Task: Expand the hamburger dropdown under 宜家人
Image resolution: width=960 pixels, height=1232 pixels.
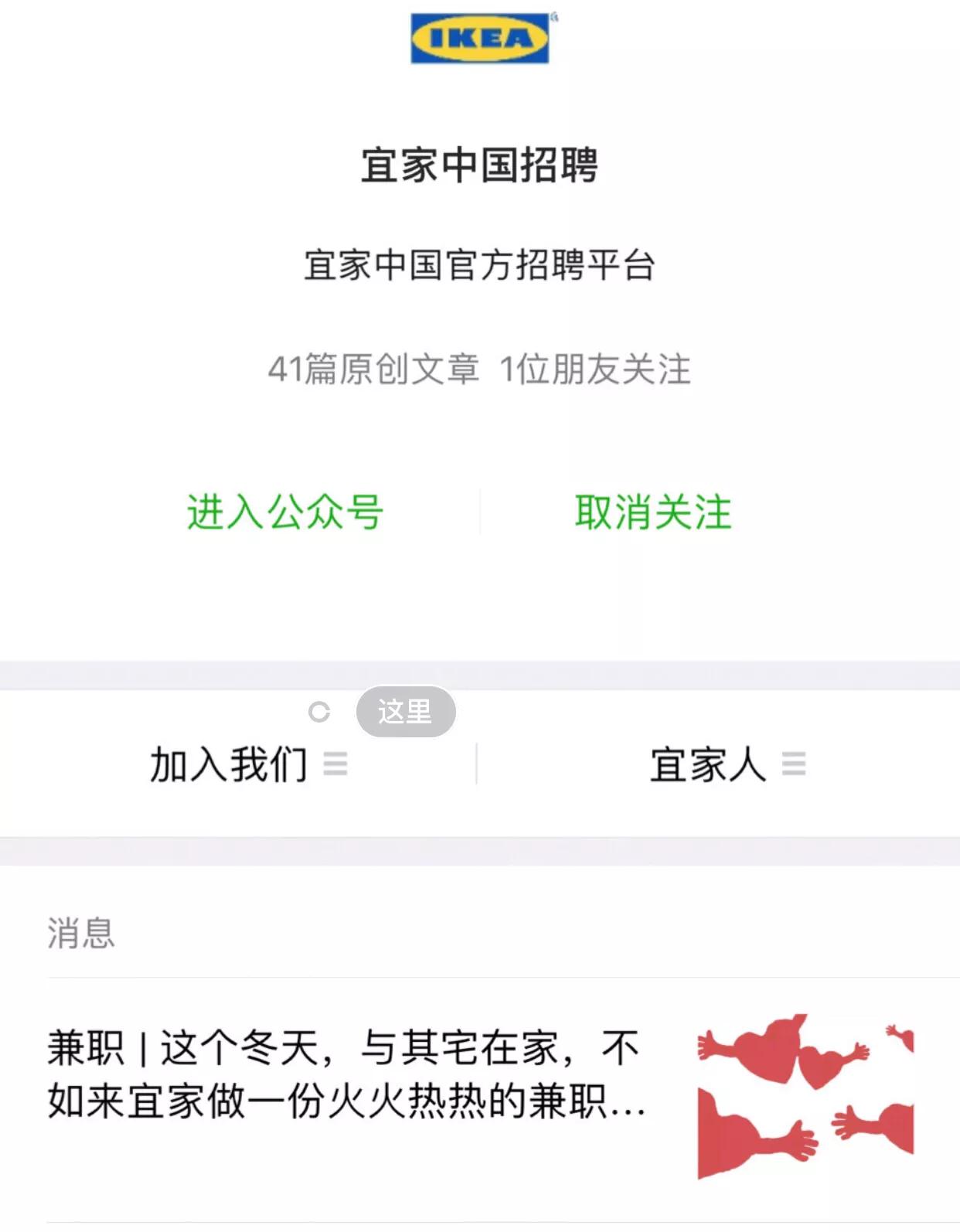Action: pos(792,765)
